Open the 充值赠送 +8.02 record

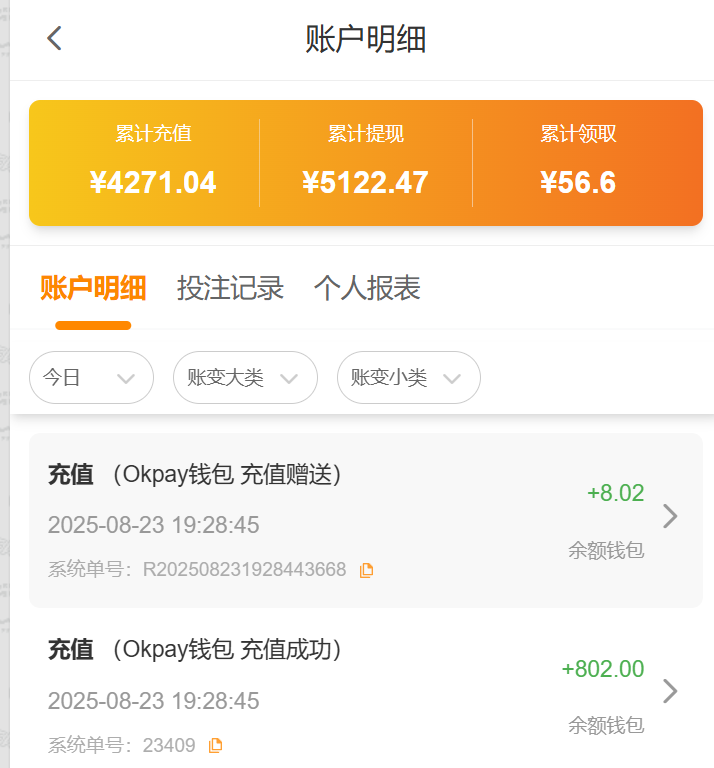[365, 520]
